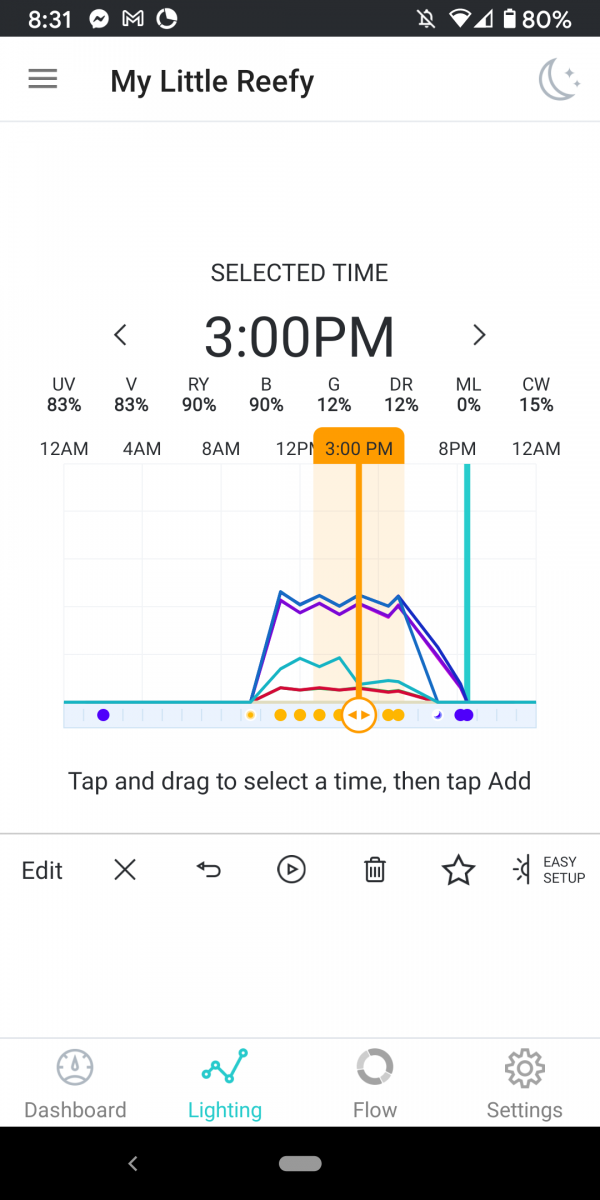Undo the last edit
Image resolution: width=600 pixels, height=1200 pixels.
click(x=208, y=870)
